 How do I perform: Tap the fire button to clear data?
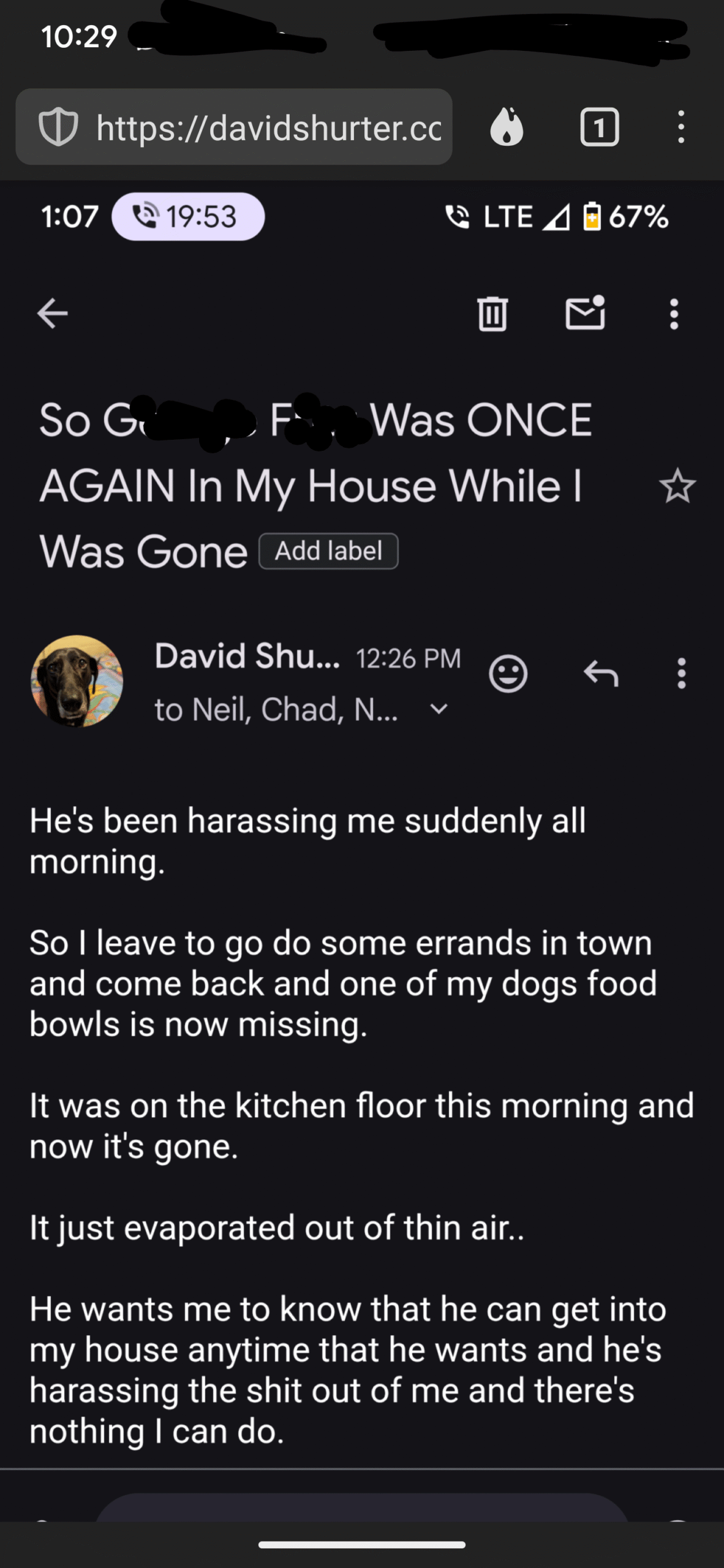pos(507,127)
